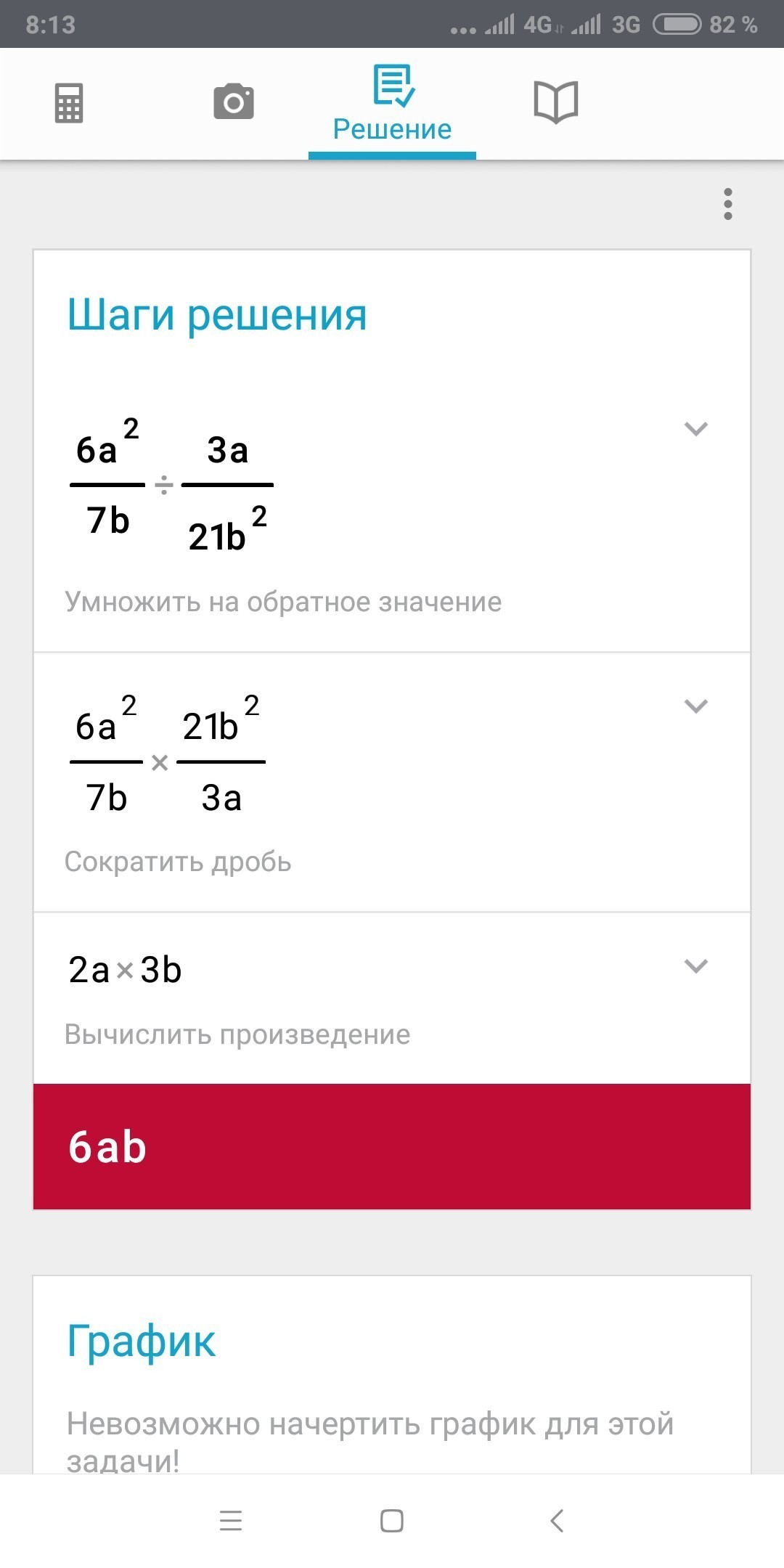Expand the 'Вычислить произведение' step
Image resolution: width=784 pixels, height=1568 pixels.
tap(695, 966)
